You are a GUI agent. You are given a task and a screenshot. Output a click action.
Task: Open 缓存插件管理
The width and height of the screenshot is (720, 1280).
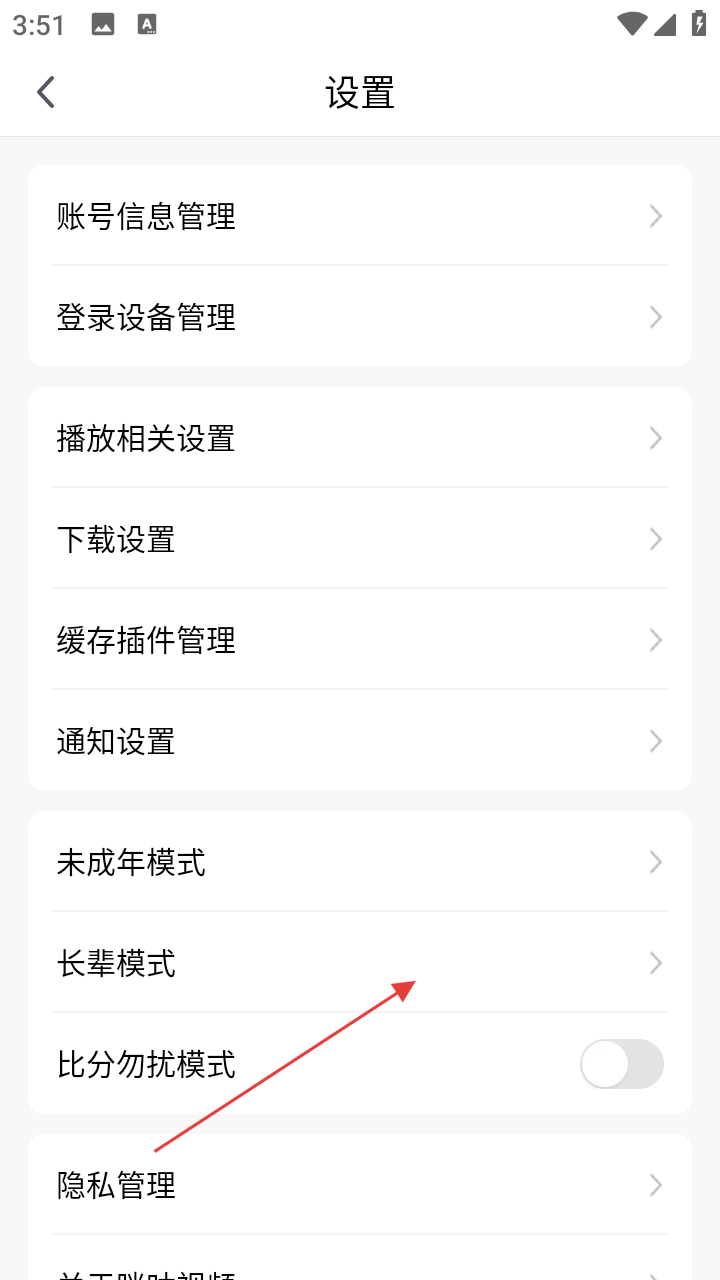coord(360,640)
